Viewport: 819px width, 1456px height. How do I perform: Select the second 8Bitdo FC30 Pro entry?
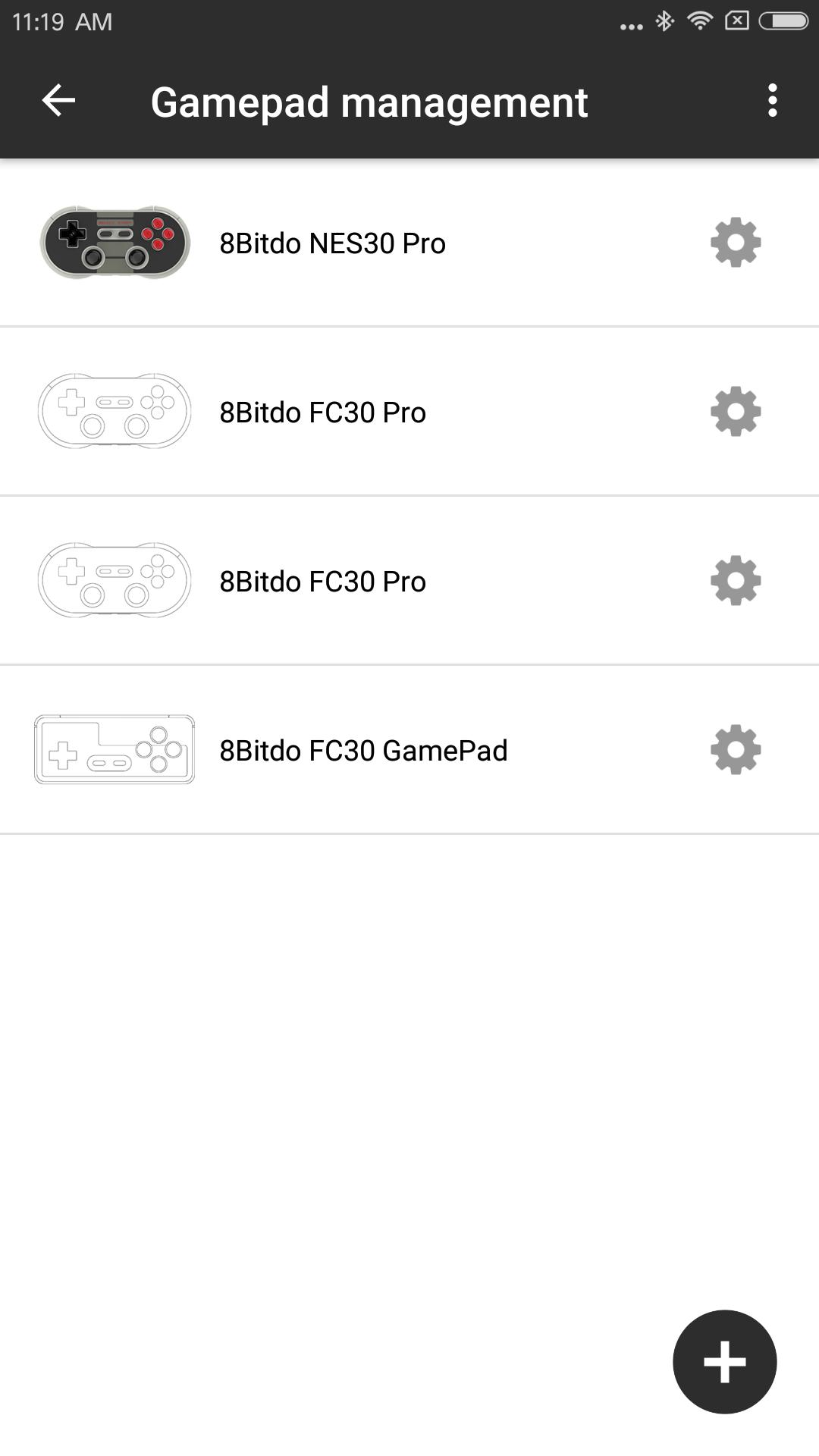click(322, 581)
